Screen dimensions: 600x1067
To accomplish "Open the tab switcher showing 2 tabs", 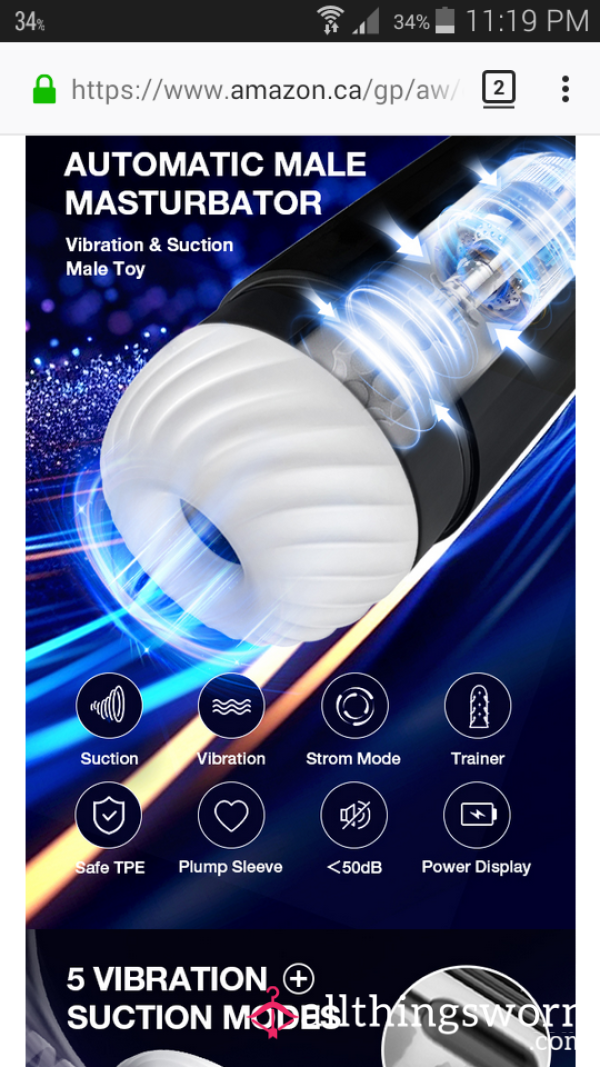I will click(499, 88).
